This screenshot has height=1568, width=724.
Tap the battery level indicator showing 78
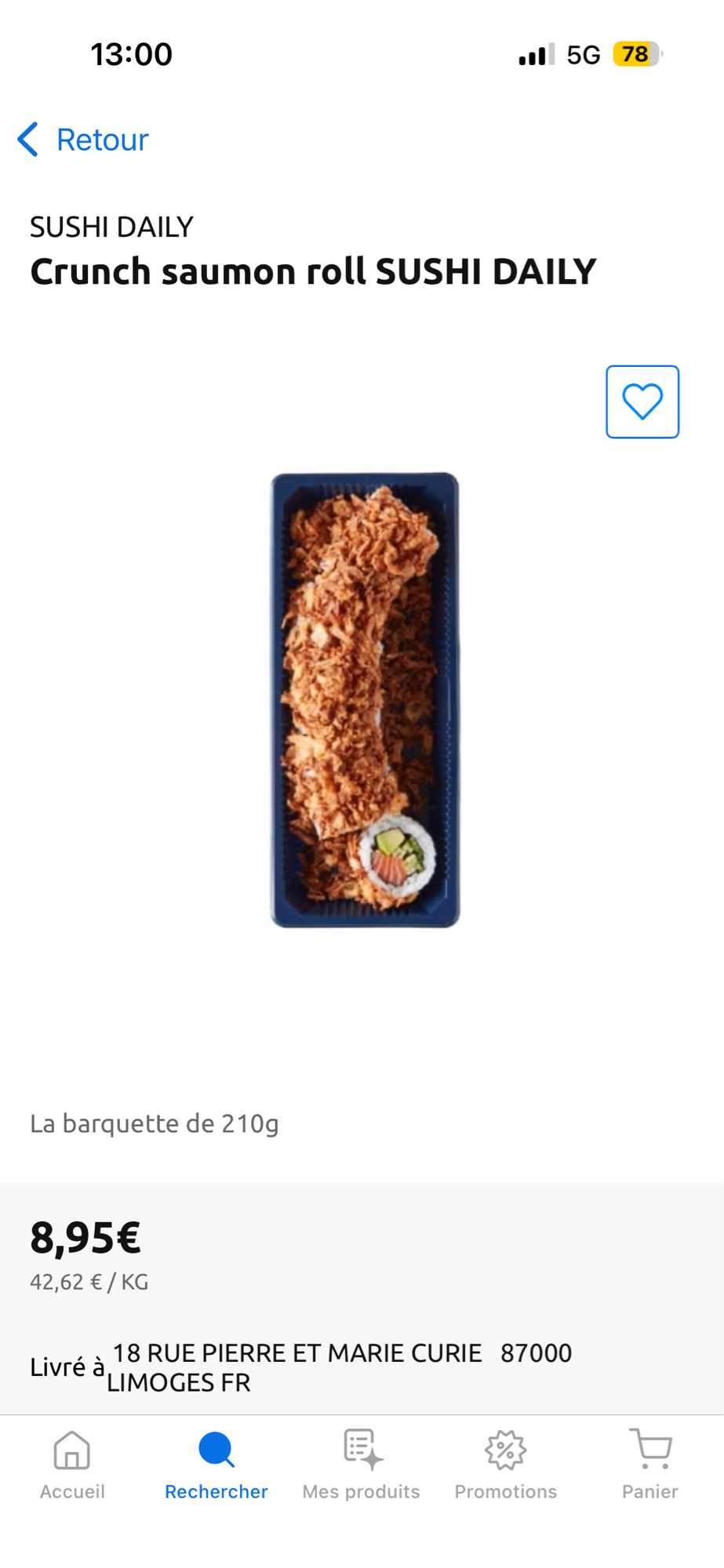[635, 53]
